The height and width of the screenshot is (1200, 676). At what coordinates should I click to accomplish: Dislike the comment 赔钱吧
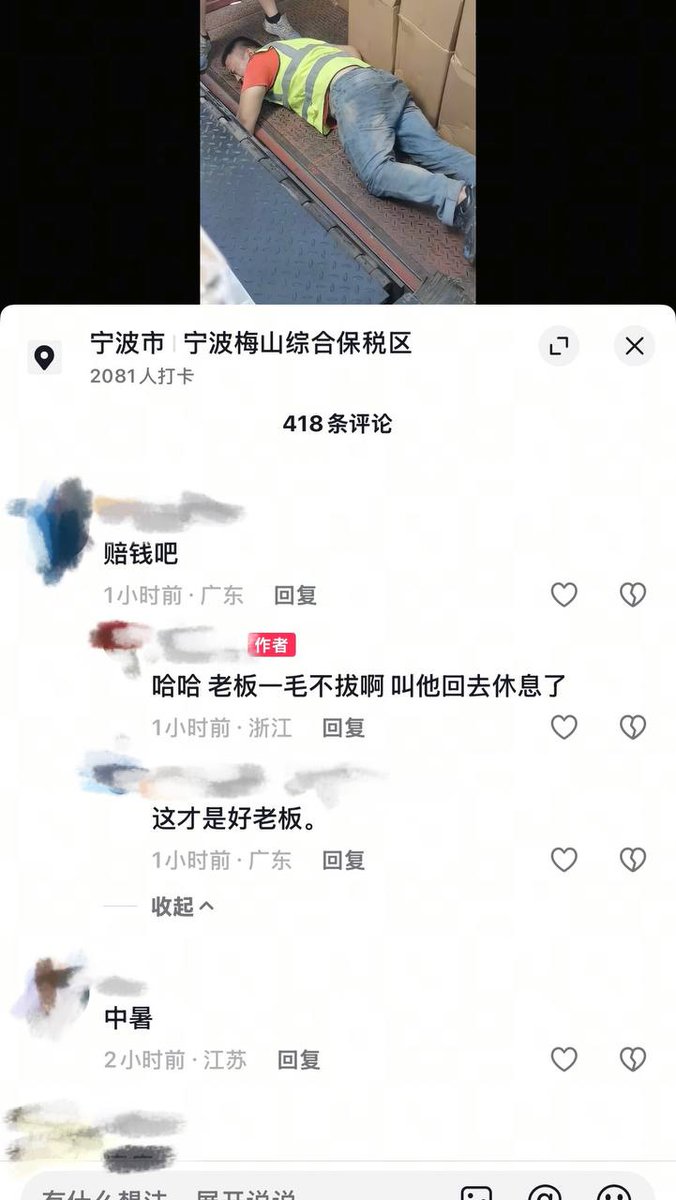[633, 595]
